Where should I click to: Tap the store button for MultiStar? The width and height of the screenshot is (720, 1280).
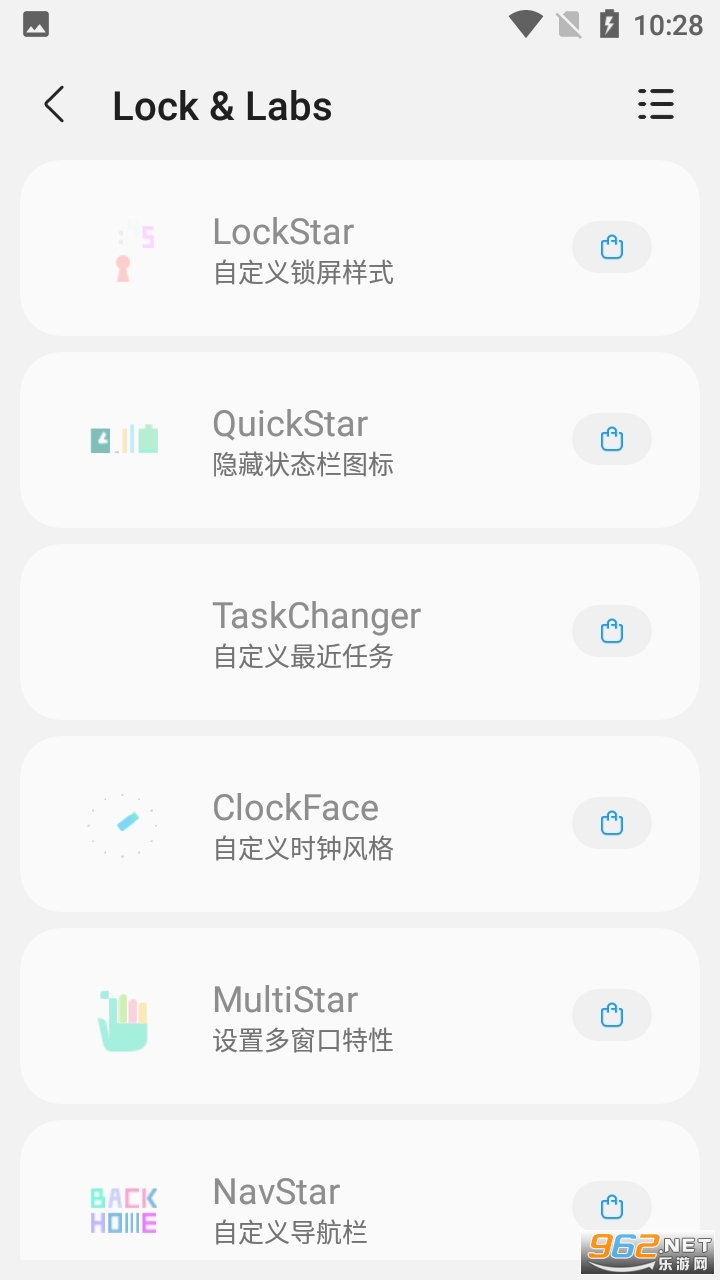tap(611, 1015)
